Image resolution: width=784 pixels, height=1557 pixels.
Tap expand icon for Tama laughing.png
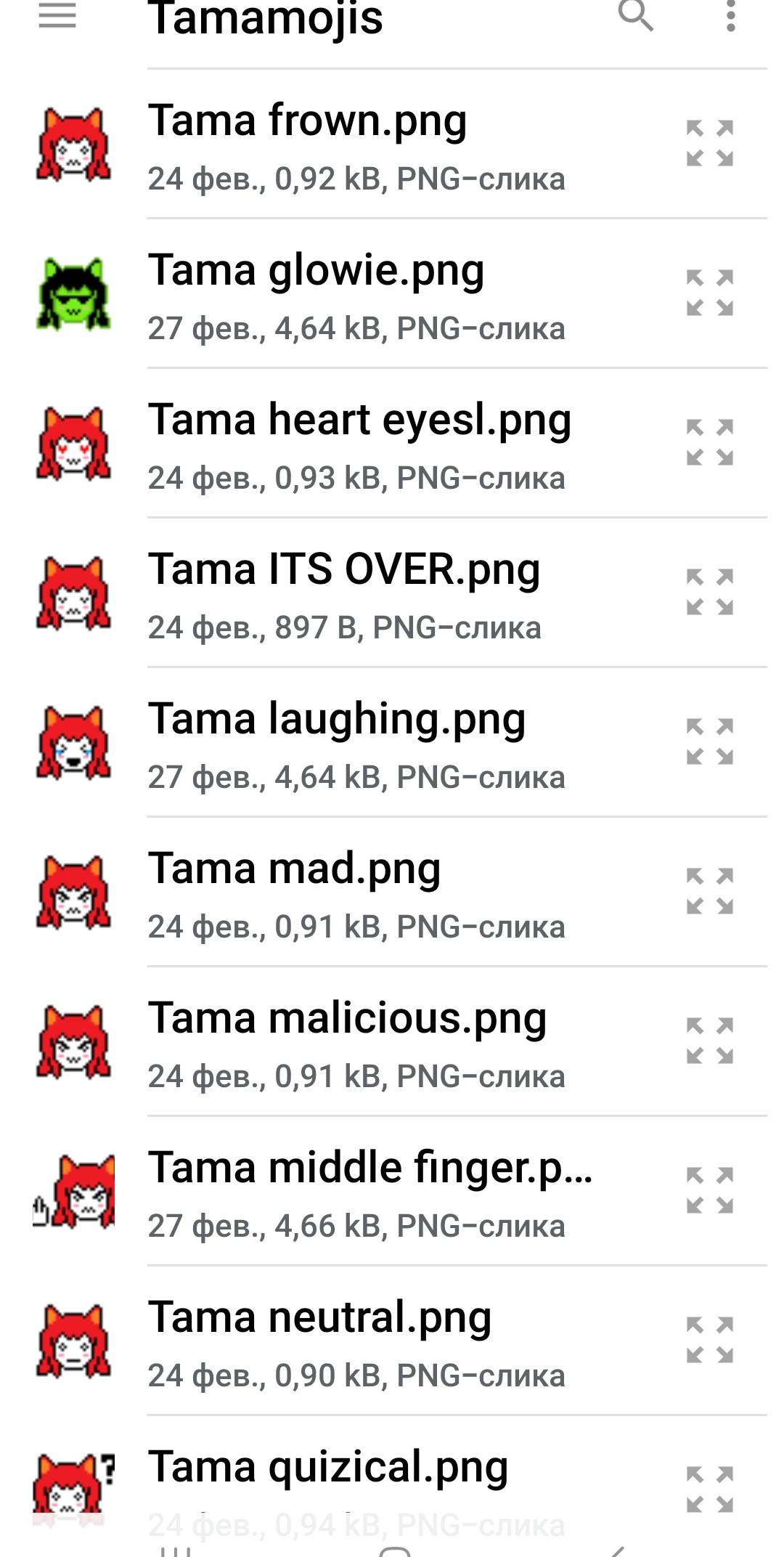(x=710, y=742)
